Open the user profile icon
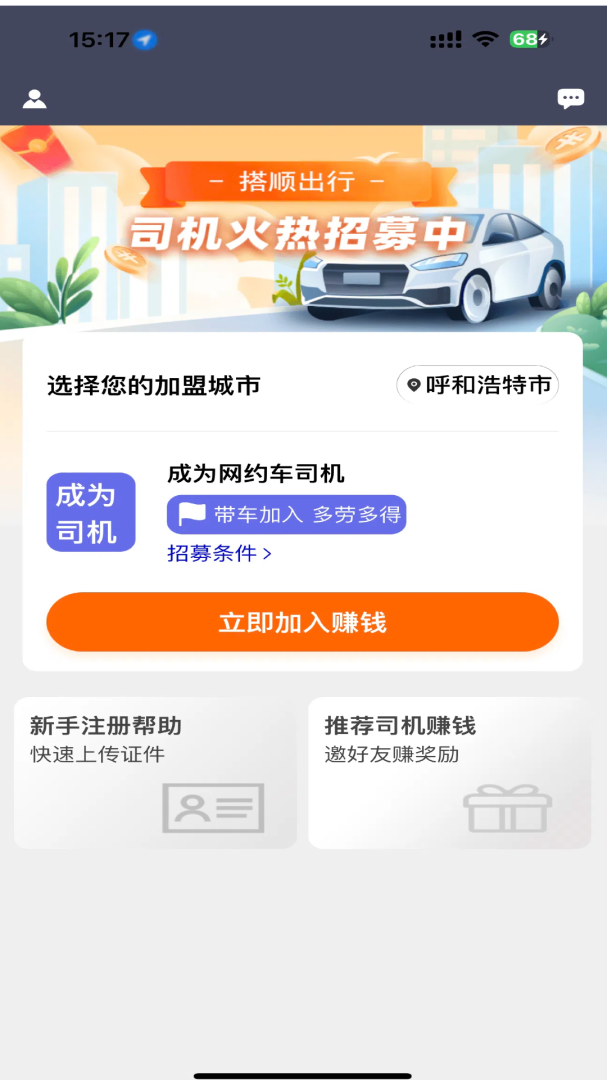 (x=35, y=98)
